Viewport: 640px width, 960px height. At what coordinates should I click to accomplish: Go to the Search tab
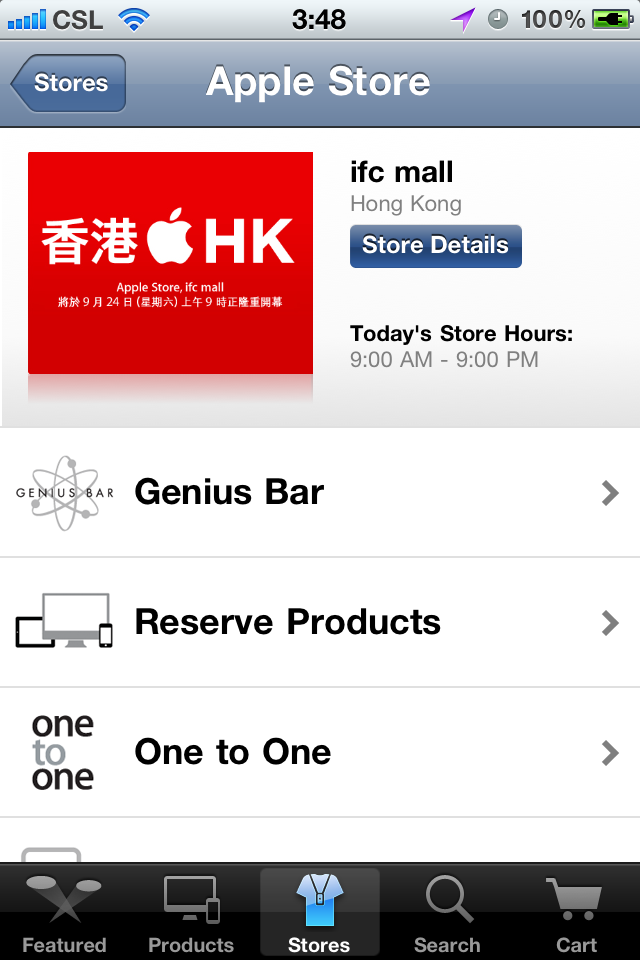(447, 913)
